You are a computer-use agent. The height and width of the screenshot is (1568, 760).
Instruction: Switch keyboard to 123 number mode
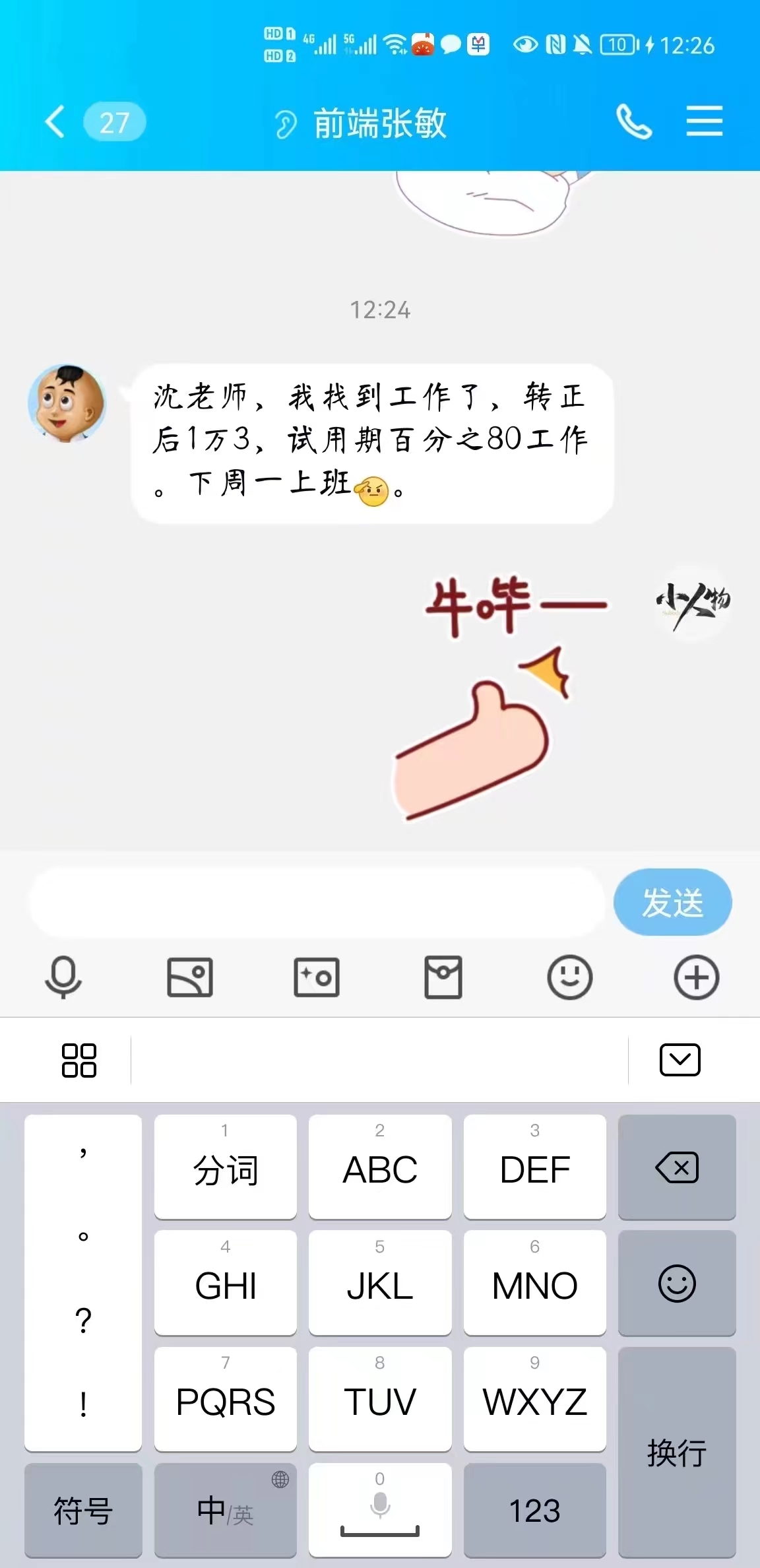click(534, 1510)
